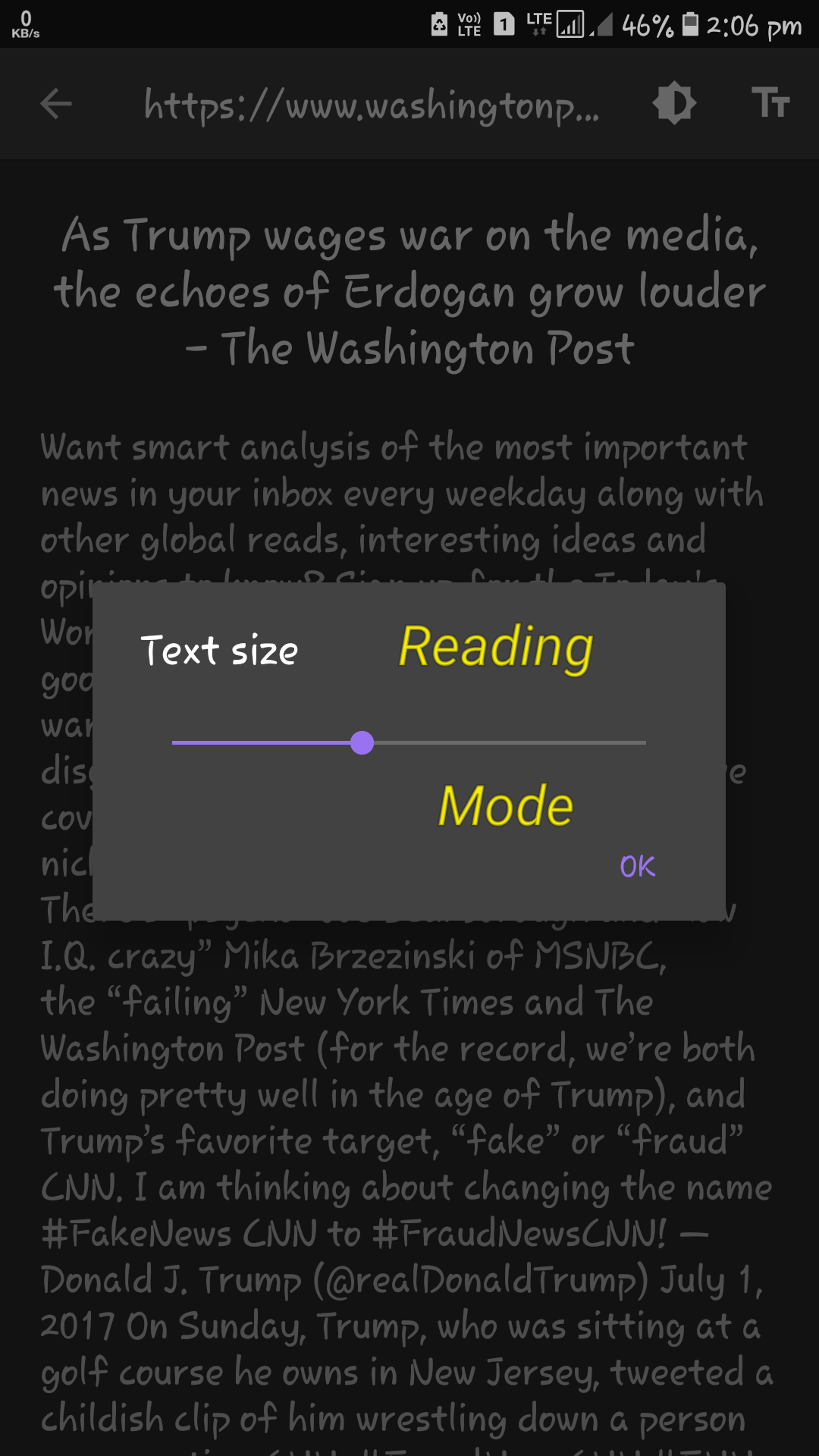
Task: Toggle the brightness theme icon
Action: [674, 103]
